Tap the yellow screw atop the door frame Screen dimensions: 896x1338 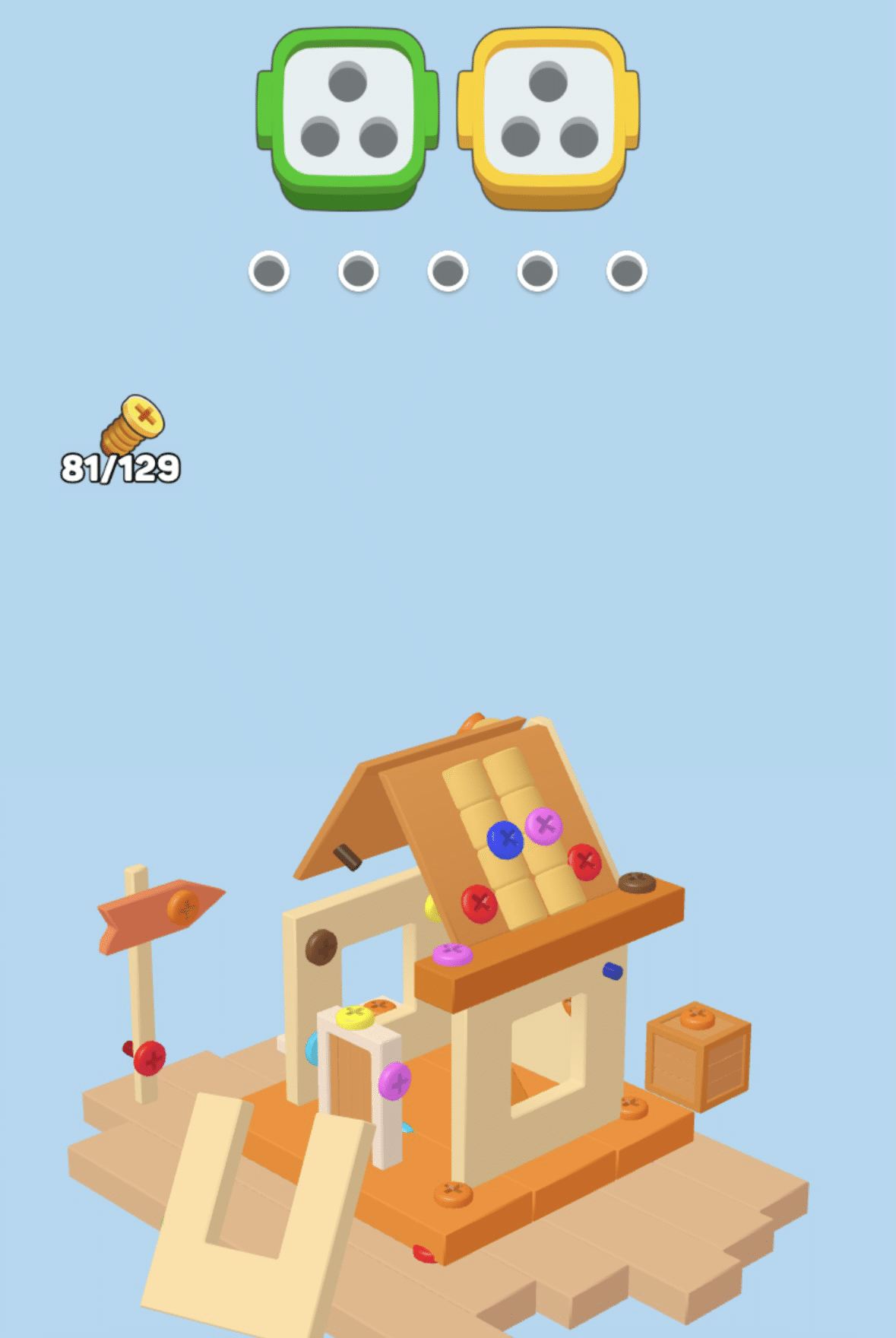(x=355, y=1015)
